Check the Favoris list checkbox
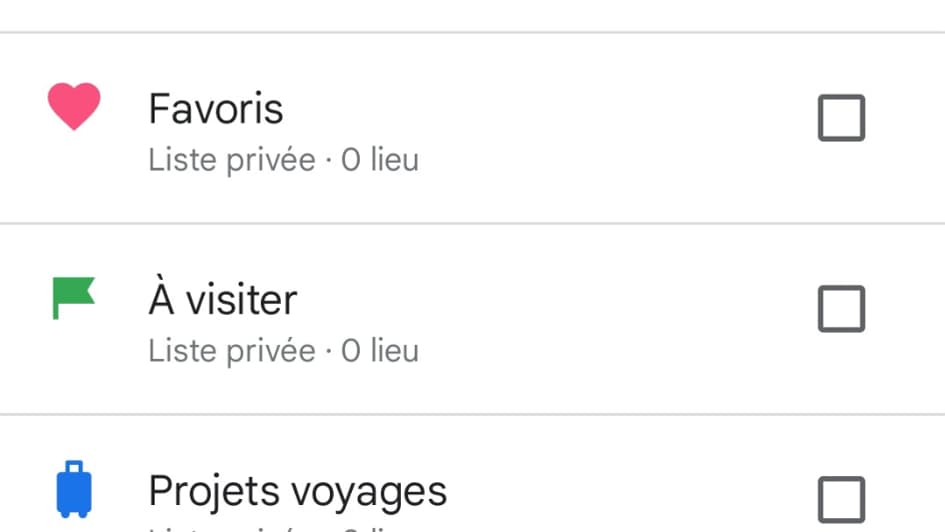 coord(841,118)
